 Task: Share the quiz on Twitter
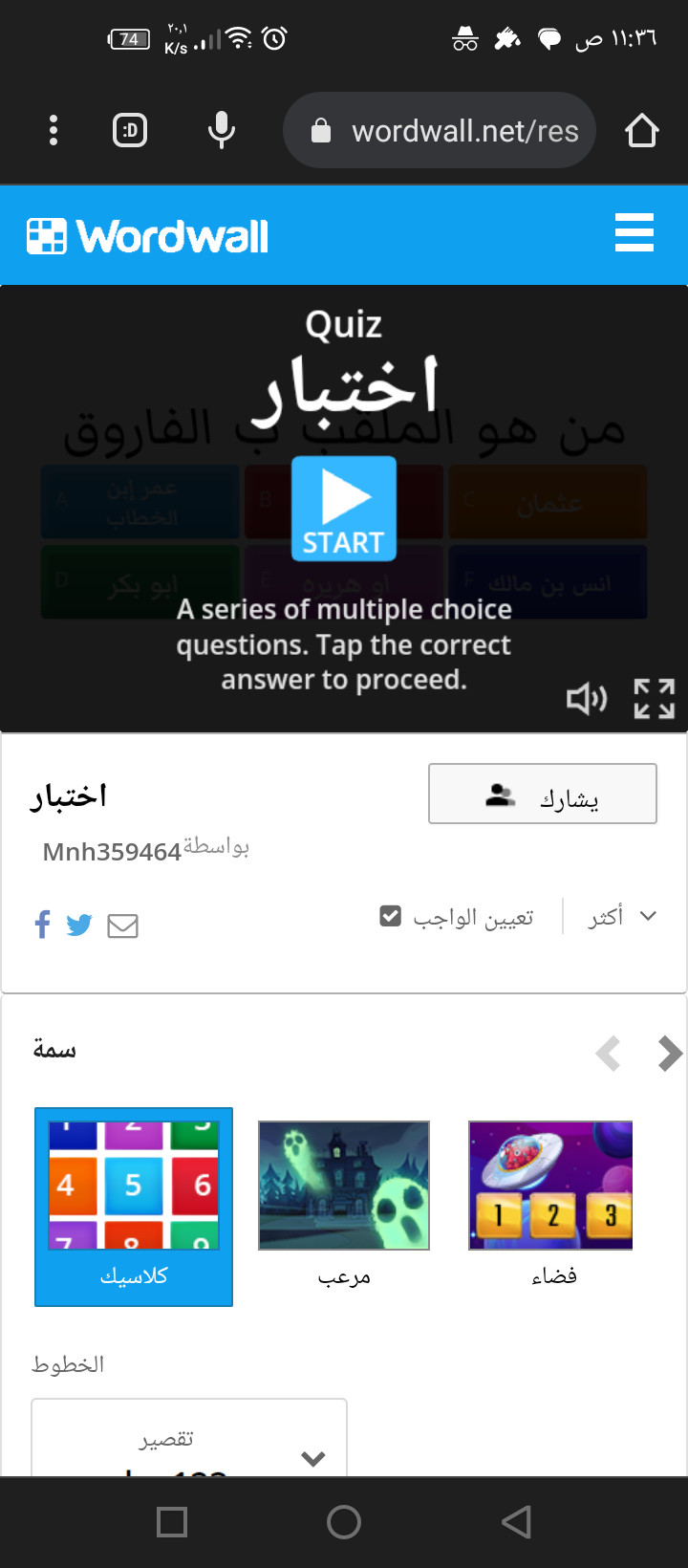click(79, 925)
